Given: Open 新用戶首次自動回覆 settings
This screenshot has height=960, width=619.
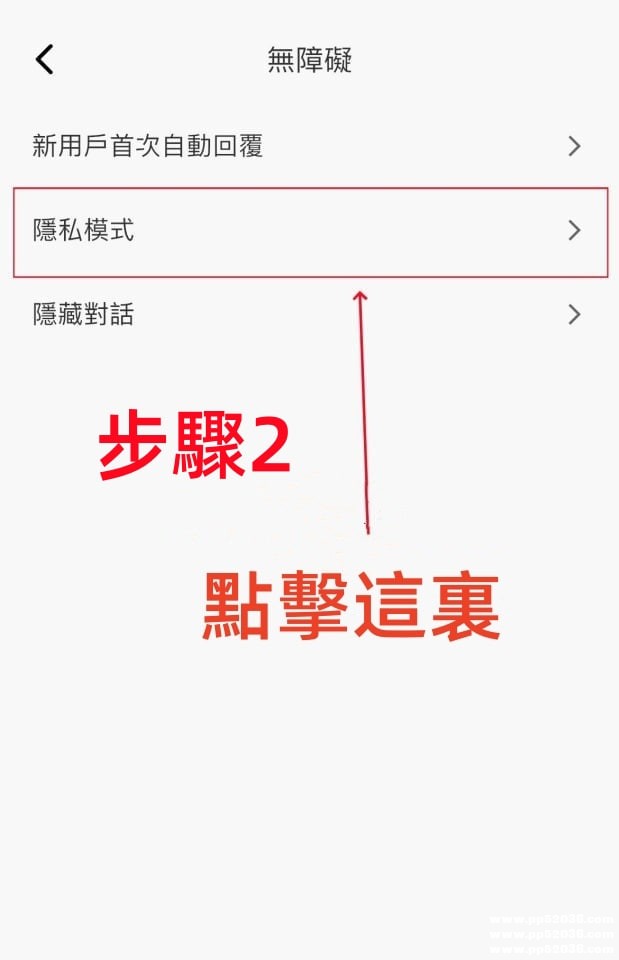Looking at the screenshot, I should point(308,147).
